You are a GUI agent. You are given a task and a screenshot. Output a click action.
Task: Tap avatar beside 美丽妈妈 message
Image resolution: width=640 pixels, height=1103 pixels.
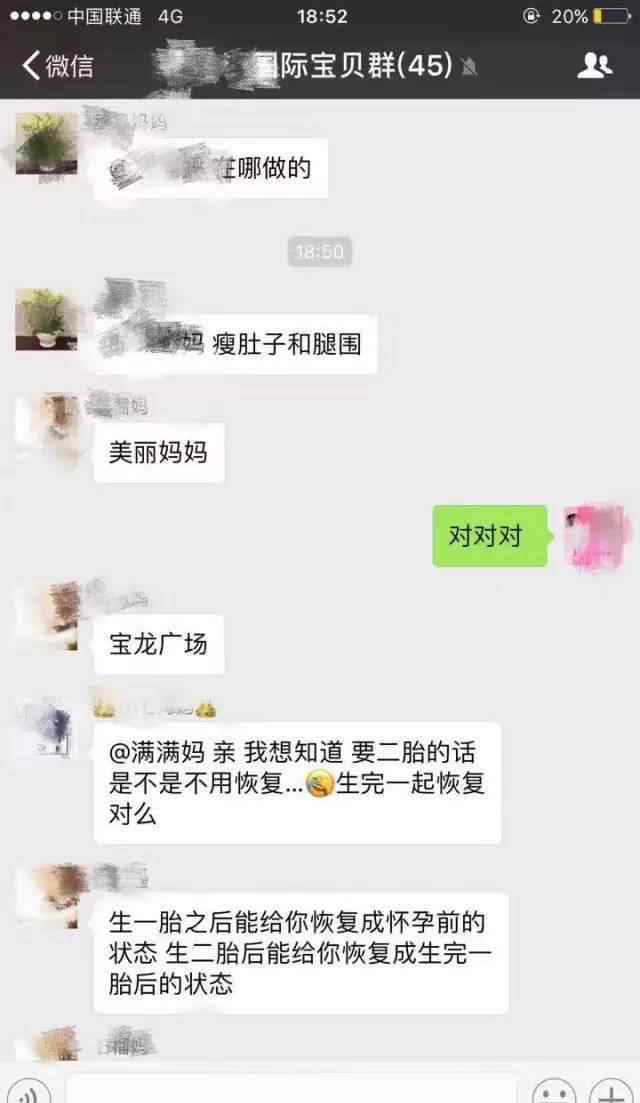point(47,428)
